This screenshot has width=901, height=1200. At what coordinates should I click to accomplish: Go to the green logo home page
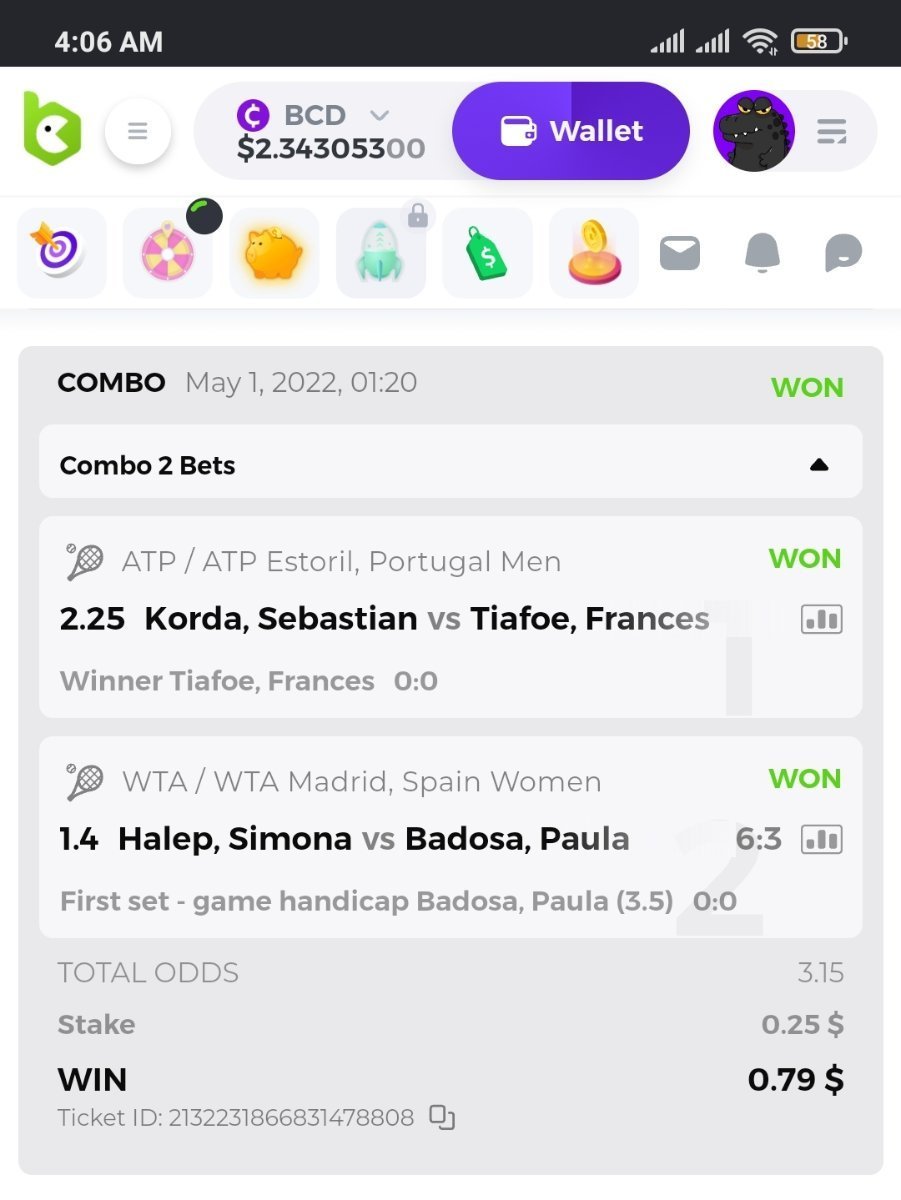click(52, 129)
